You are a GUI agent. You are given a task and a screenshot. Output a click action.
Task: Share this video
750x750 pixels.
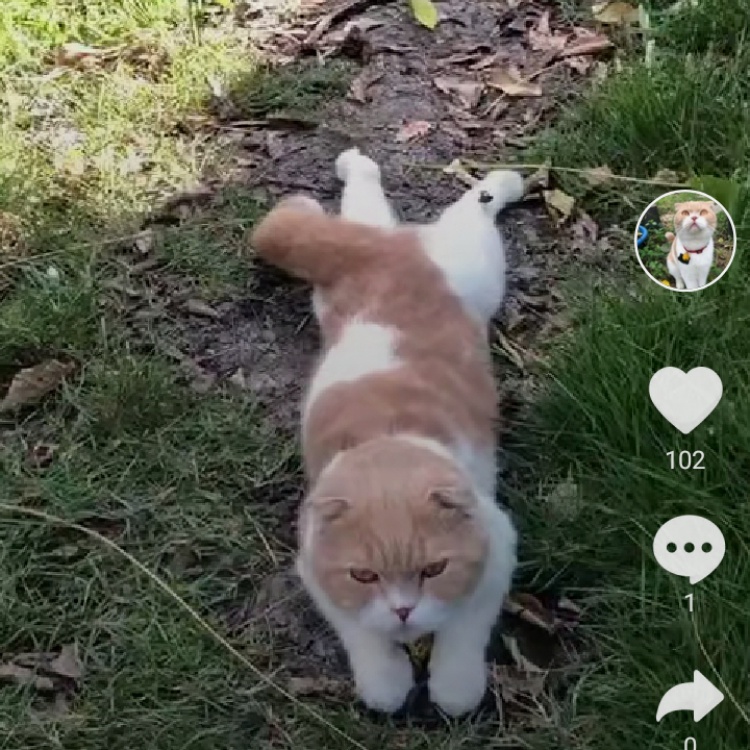[690, 697]
